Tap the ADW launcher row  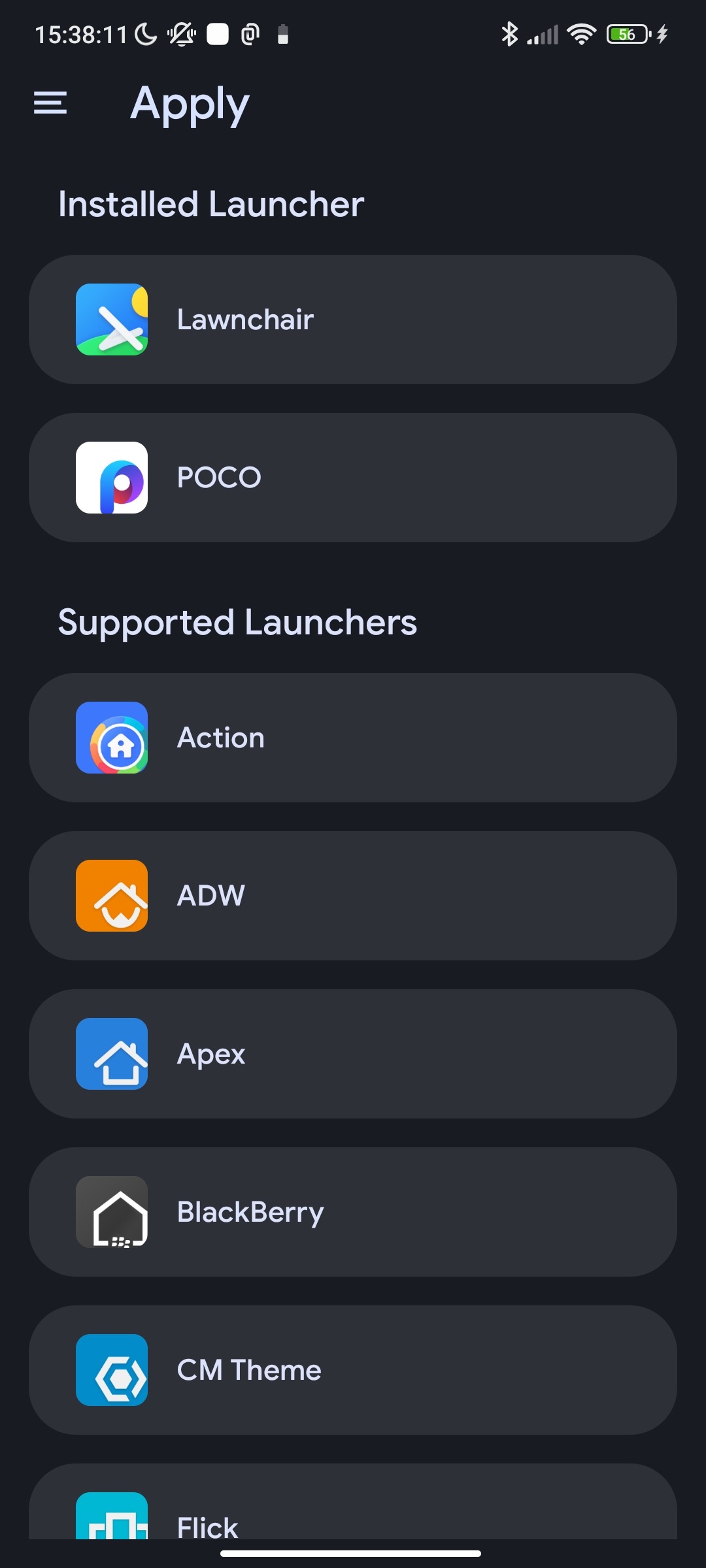tap(353, 896)
